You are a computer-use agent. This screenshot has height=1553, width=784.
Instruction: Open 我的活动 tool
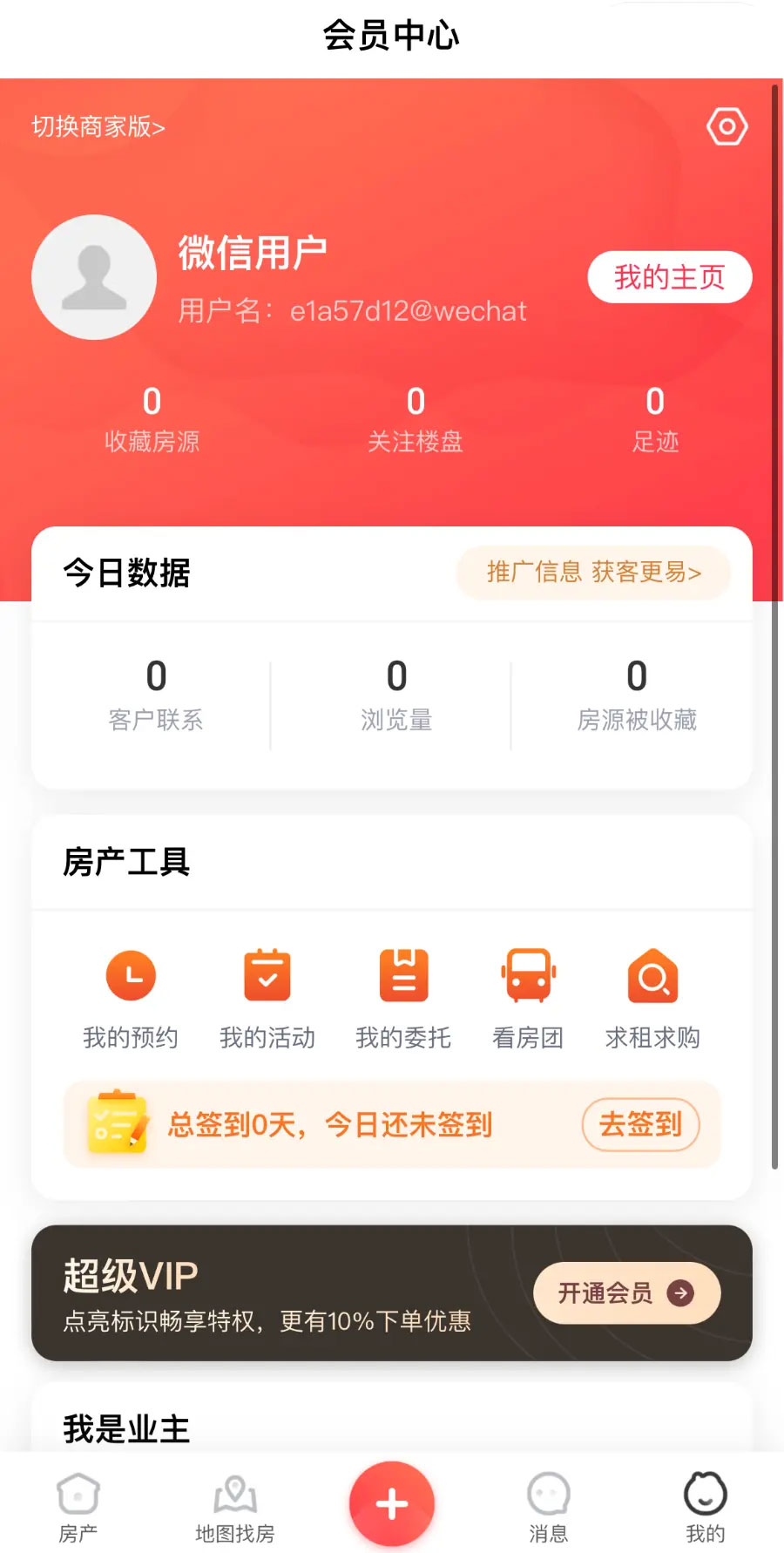point(267,1000)
